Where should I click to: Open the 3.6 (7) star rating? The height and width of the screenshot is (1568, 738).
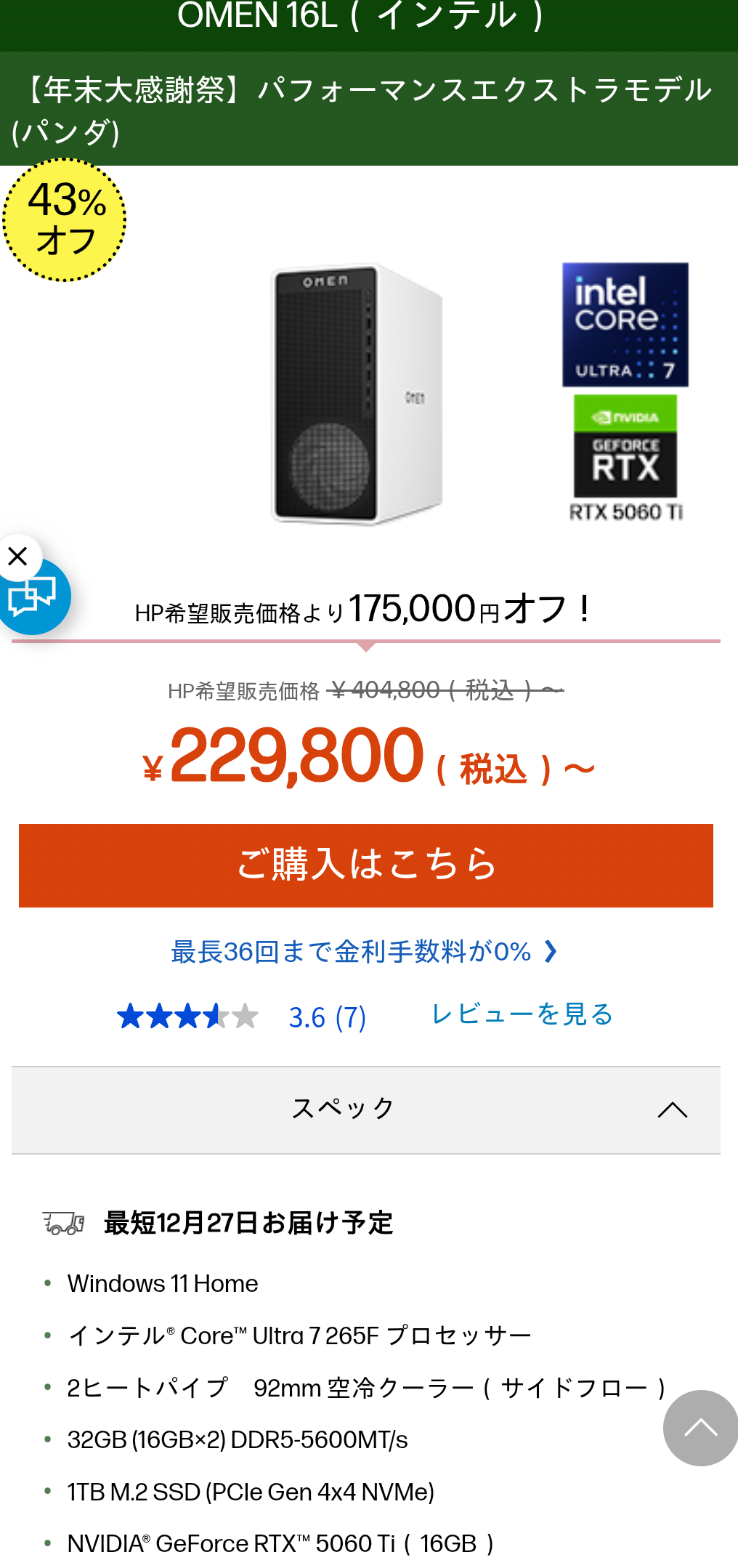[241, 1017]
